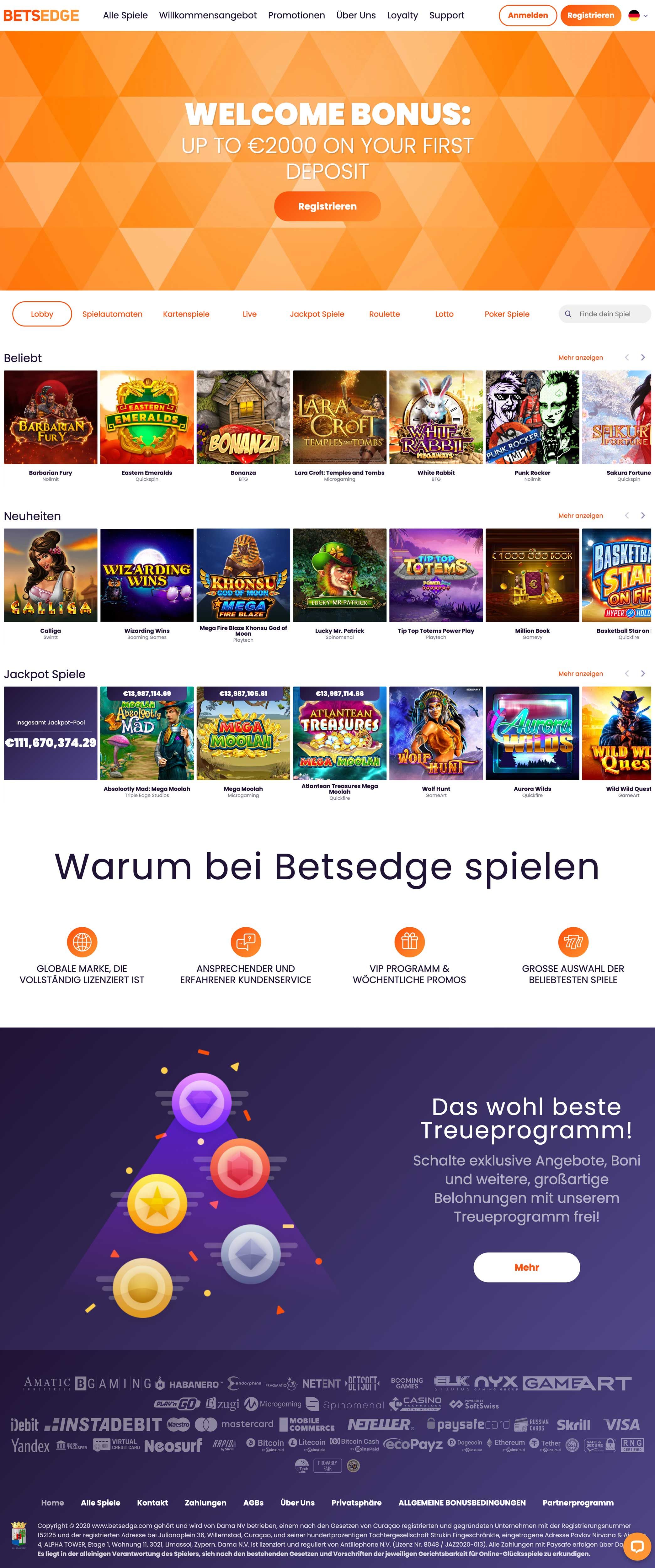Show more games in the Beliebt section
Viewport: 655px width, 1568px height.
(x=580, y=358)
